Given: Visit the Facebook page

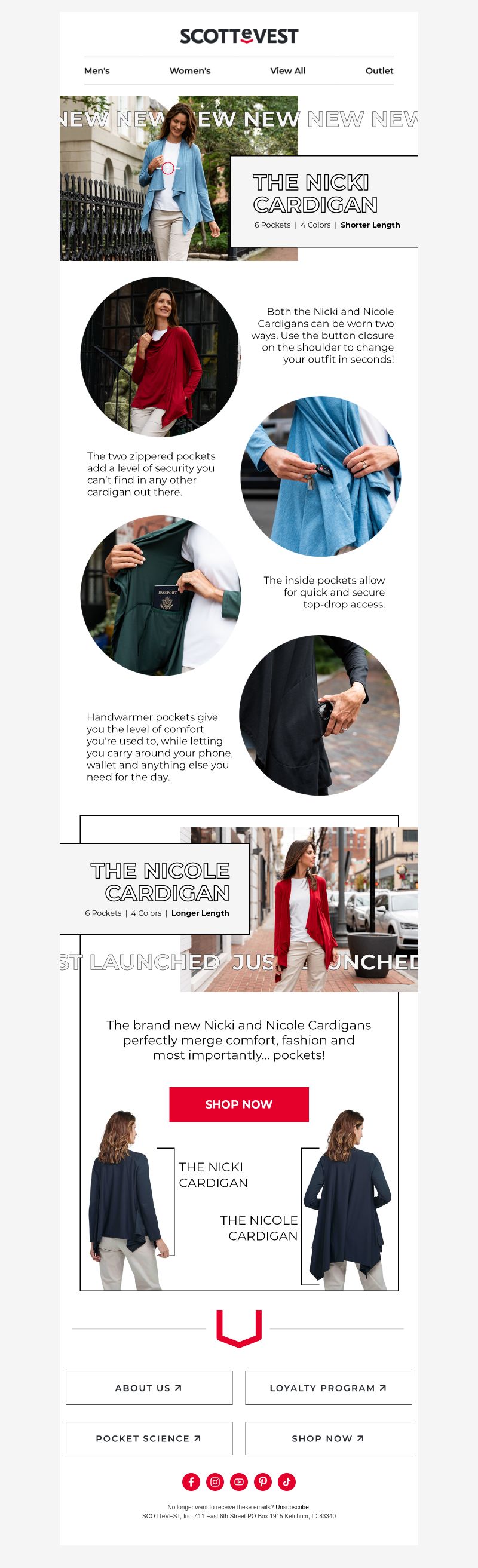Looking at the screenshot, I should coord(191,1481).
